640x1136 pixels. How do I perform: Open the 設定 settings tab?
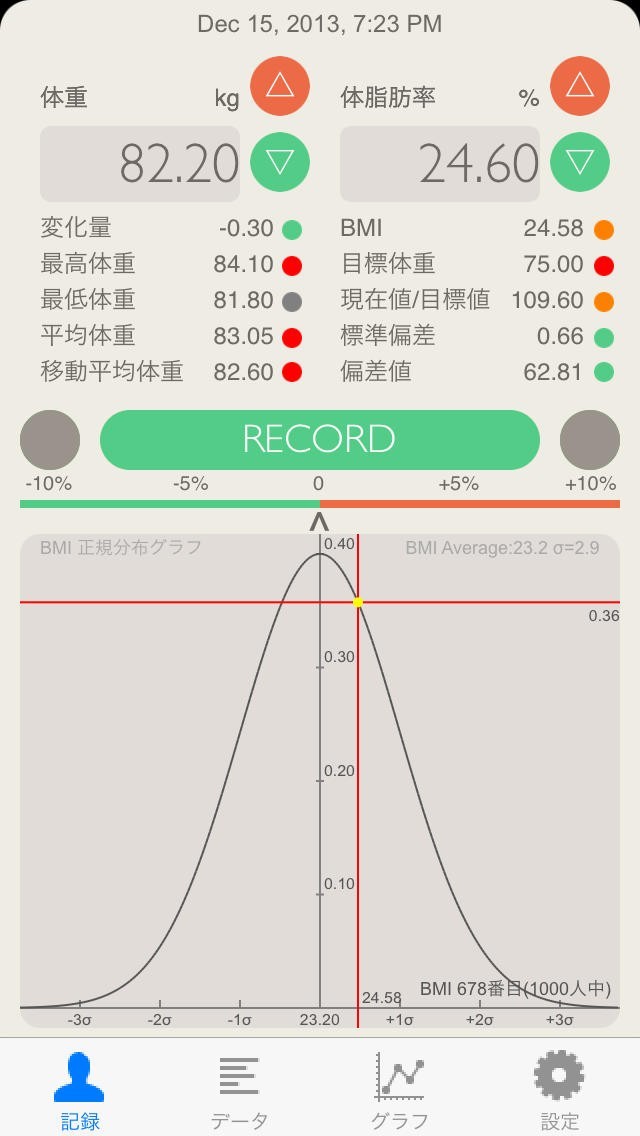559,1090
